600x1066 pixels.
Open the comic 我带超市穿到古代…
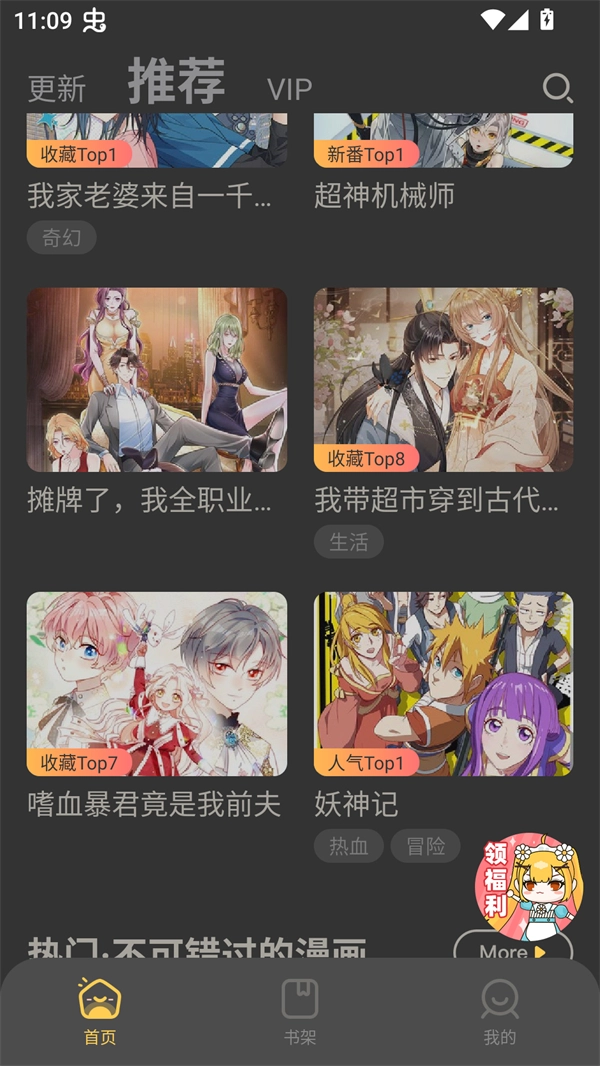[443, 380]
